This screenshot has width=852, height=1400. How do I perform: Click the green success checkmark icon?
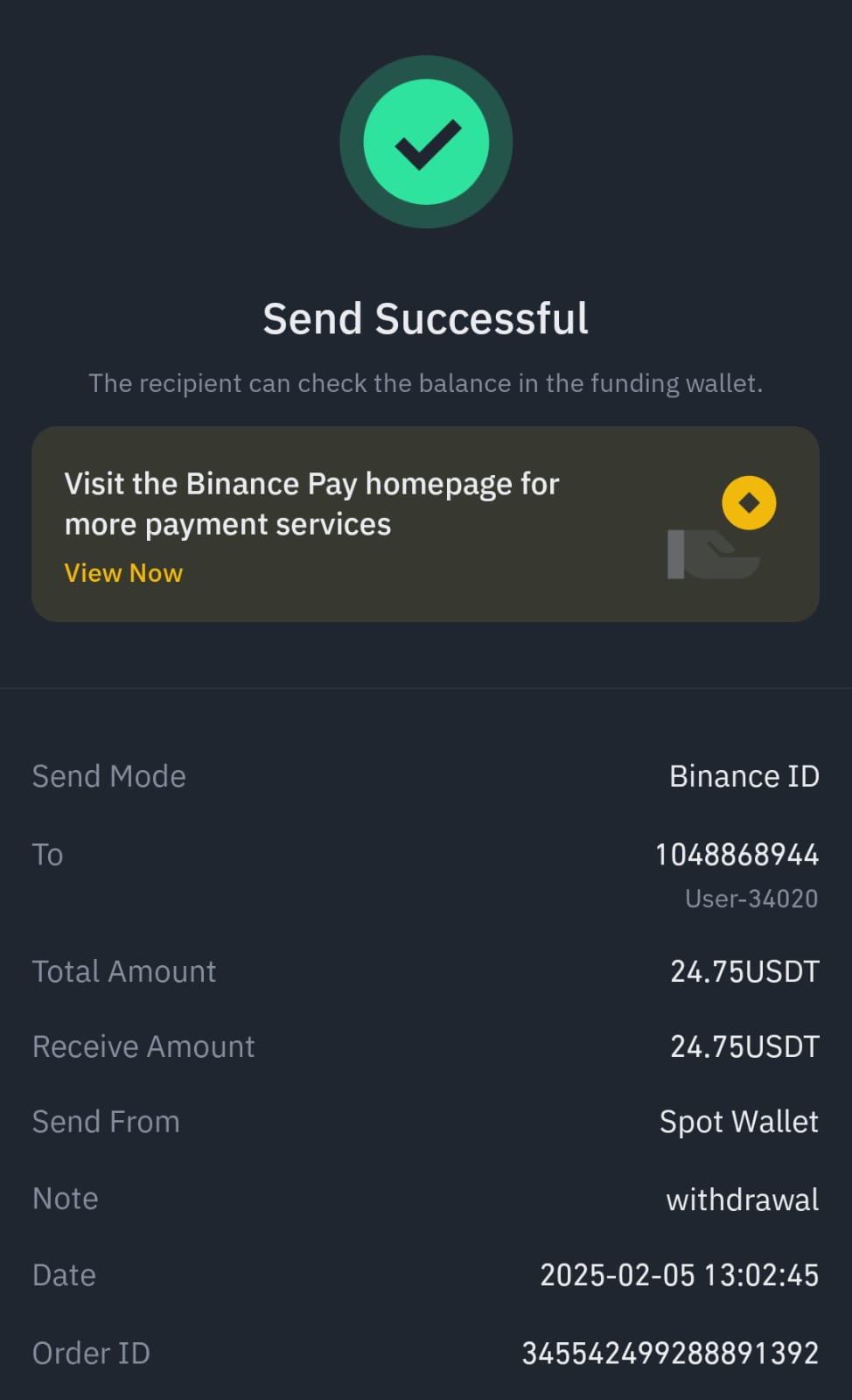426,141
